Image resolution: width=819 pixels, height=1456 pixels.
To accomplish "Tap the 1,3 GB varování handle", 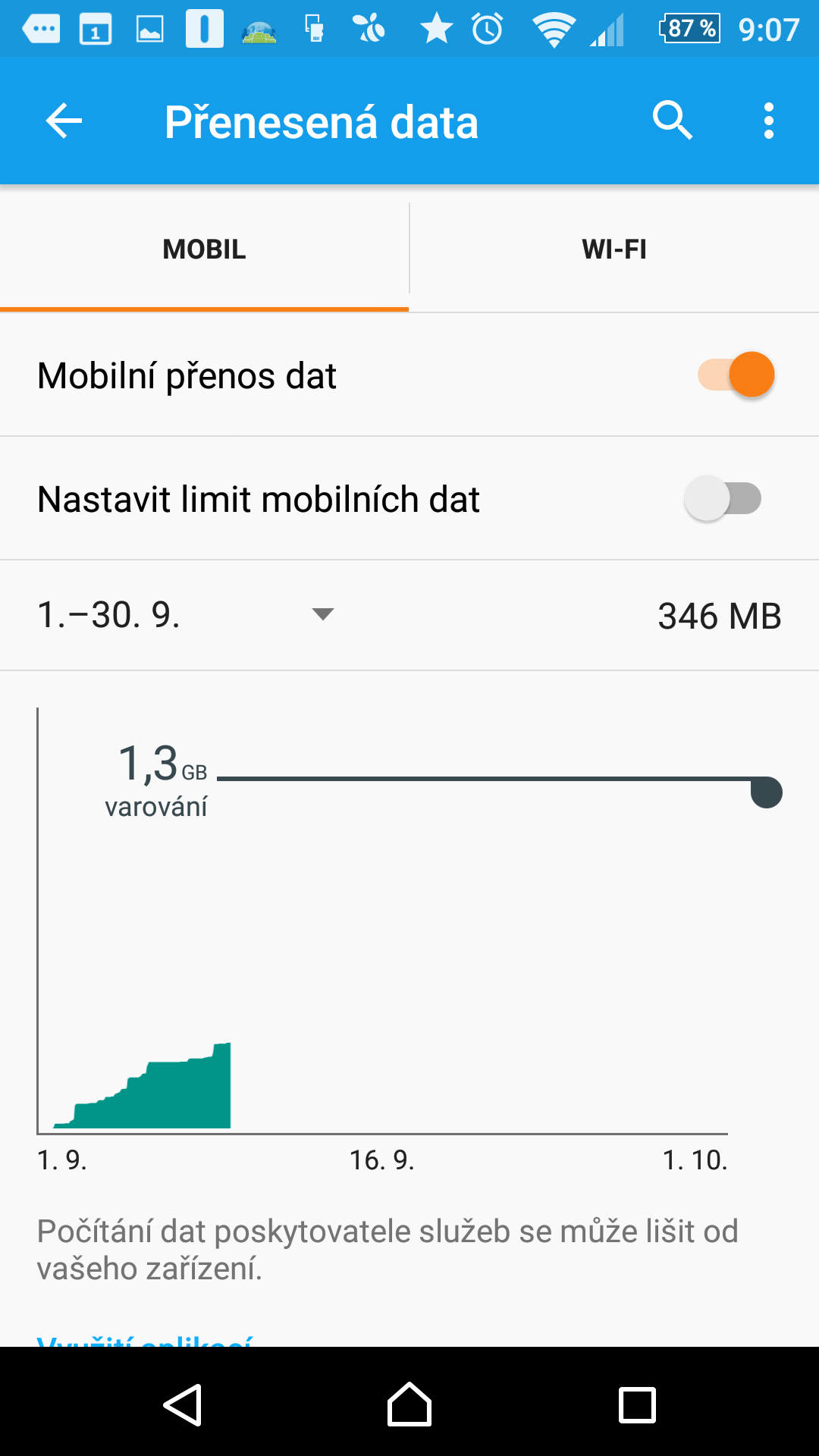I will click(x=766, y=792).
